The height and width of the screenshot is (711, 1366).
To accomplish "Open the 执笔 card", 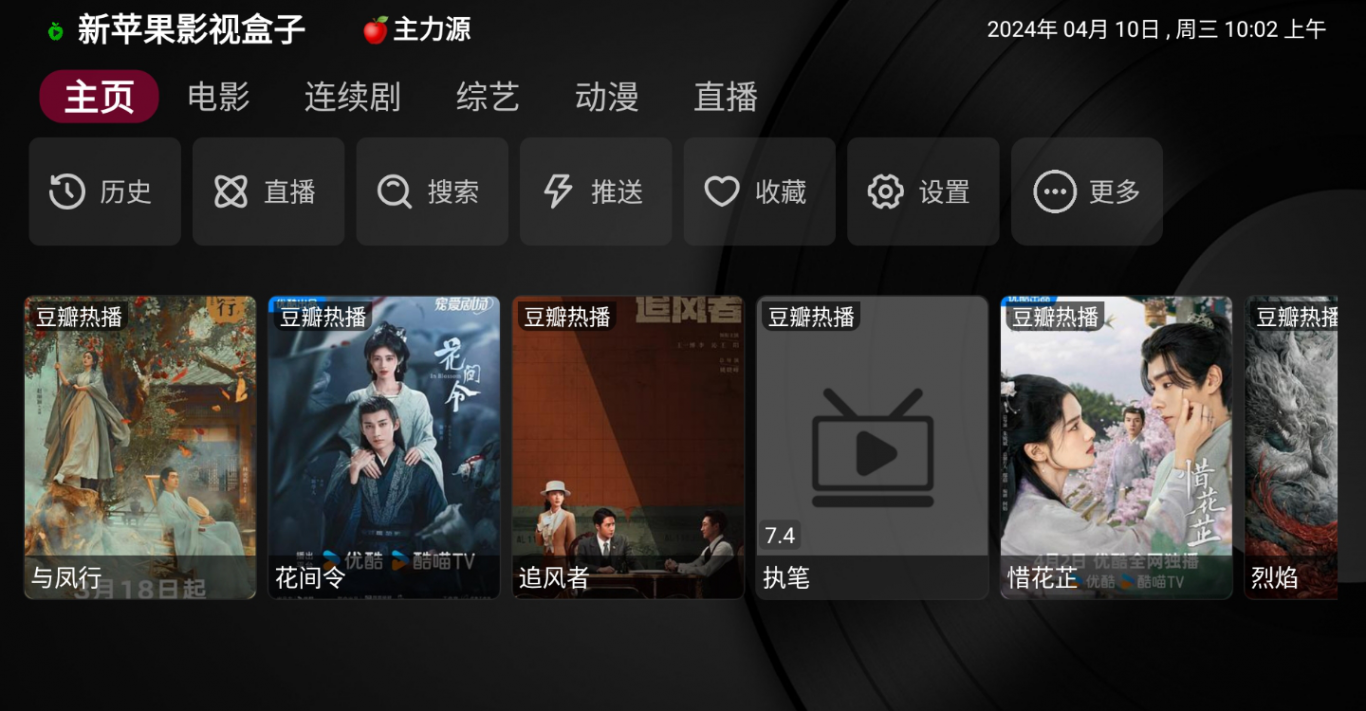I will tap(872, 447).
